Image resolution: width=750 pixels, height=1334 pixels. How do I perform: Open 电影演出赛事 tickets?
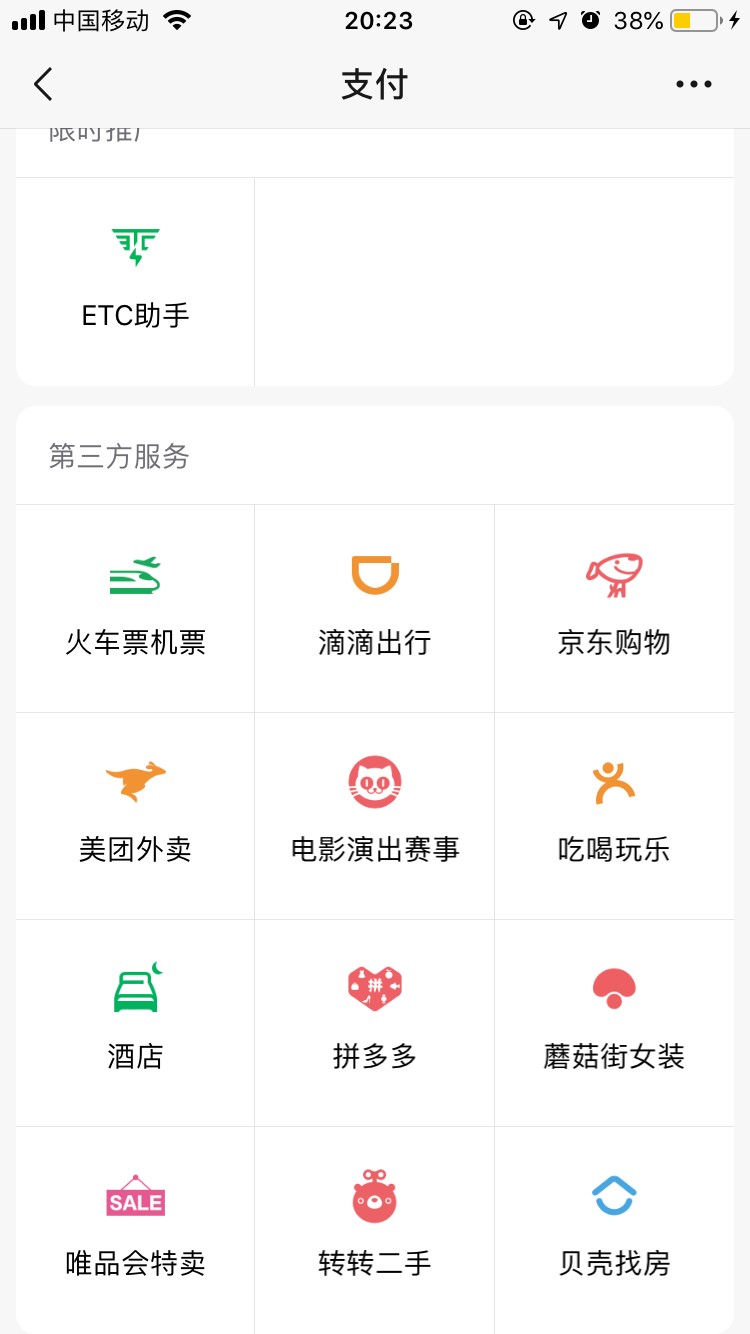[x=374, y=814]
